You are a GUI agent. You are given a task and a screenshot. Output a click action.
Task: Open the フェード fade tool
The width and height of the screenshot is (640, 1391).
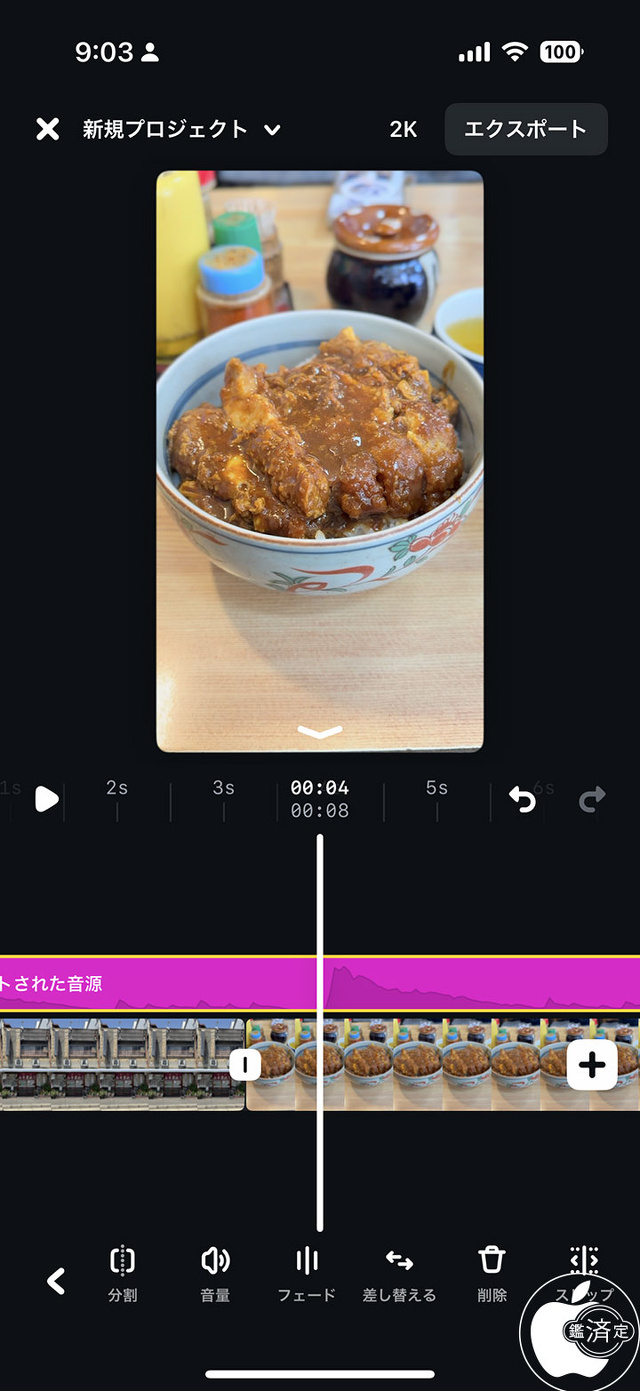coord(306,1272)
